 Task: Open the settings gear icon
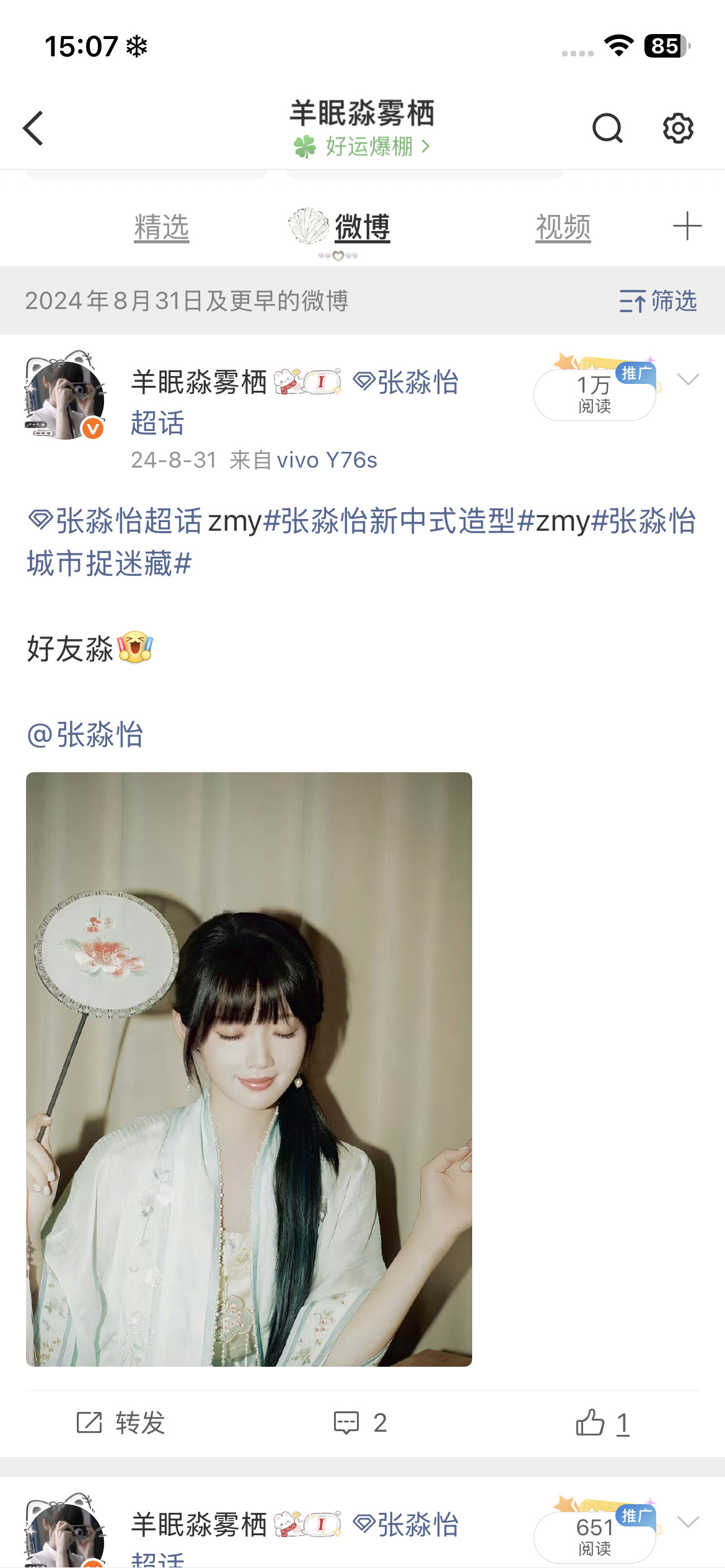[x=678, y=128]
